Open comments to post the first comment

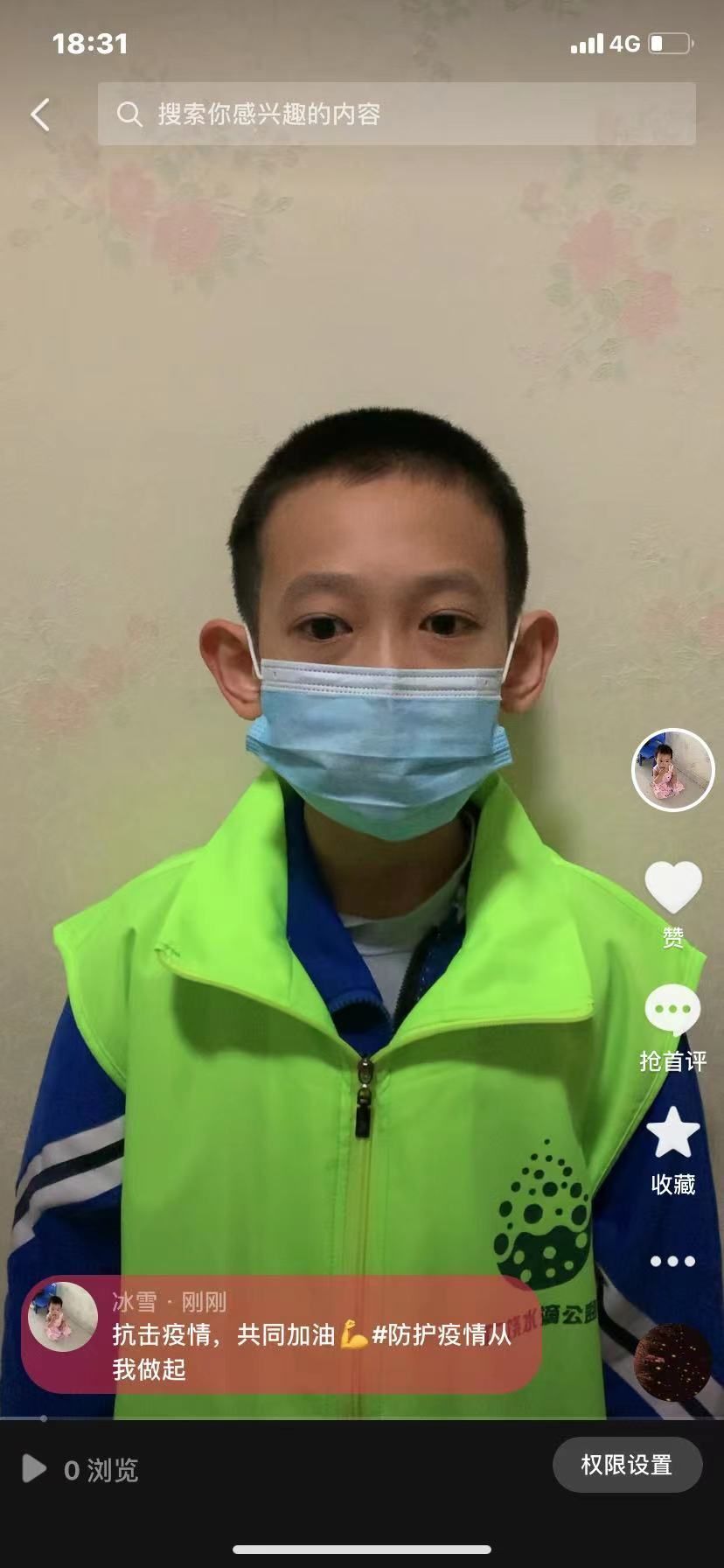point(672,1011)
